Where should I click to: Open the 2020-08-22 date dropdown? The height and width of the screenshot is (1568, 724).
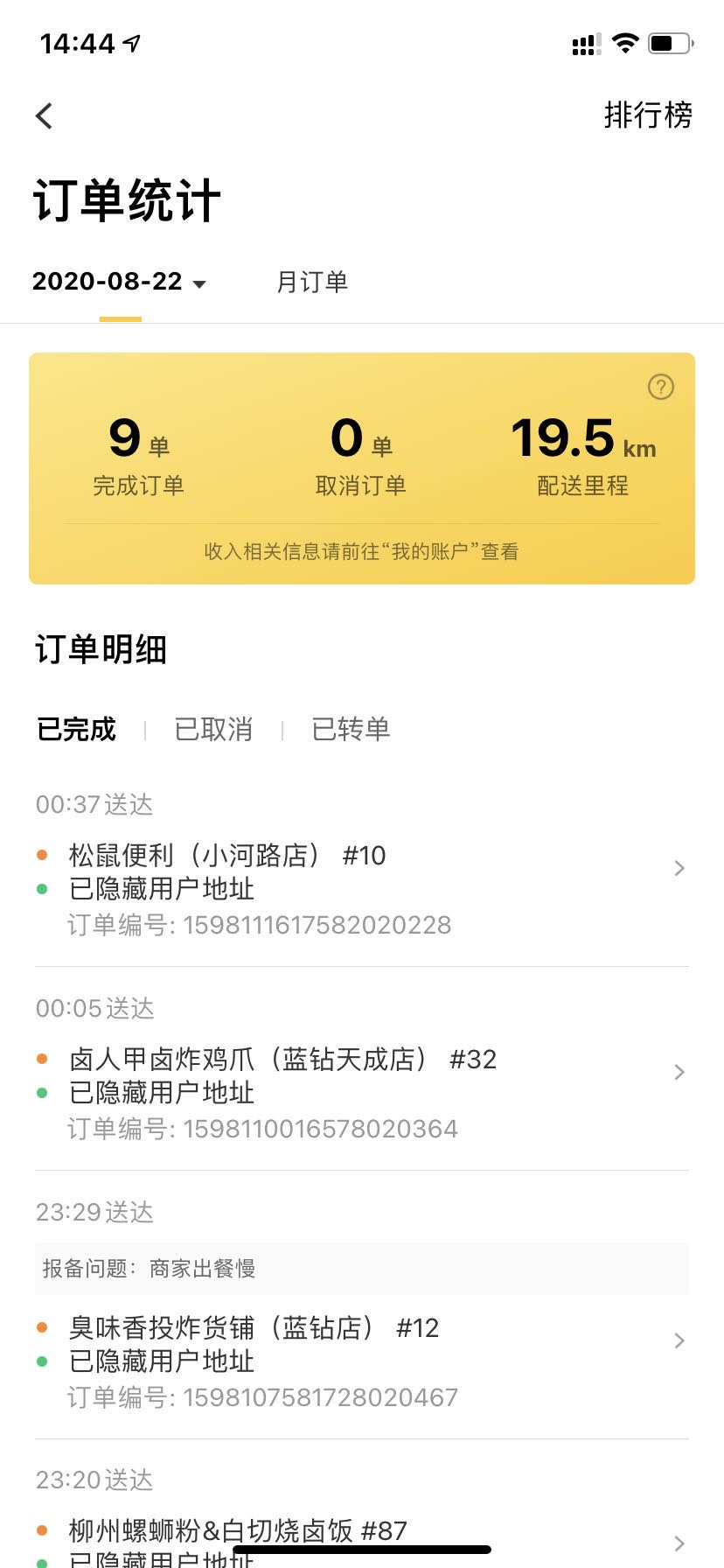pyautogui.click(x=119, y=282)
